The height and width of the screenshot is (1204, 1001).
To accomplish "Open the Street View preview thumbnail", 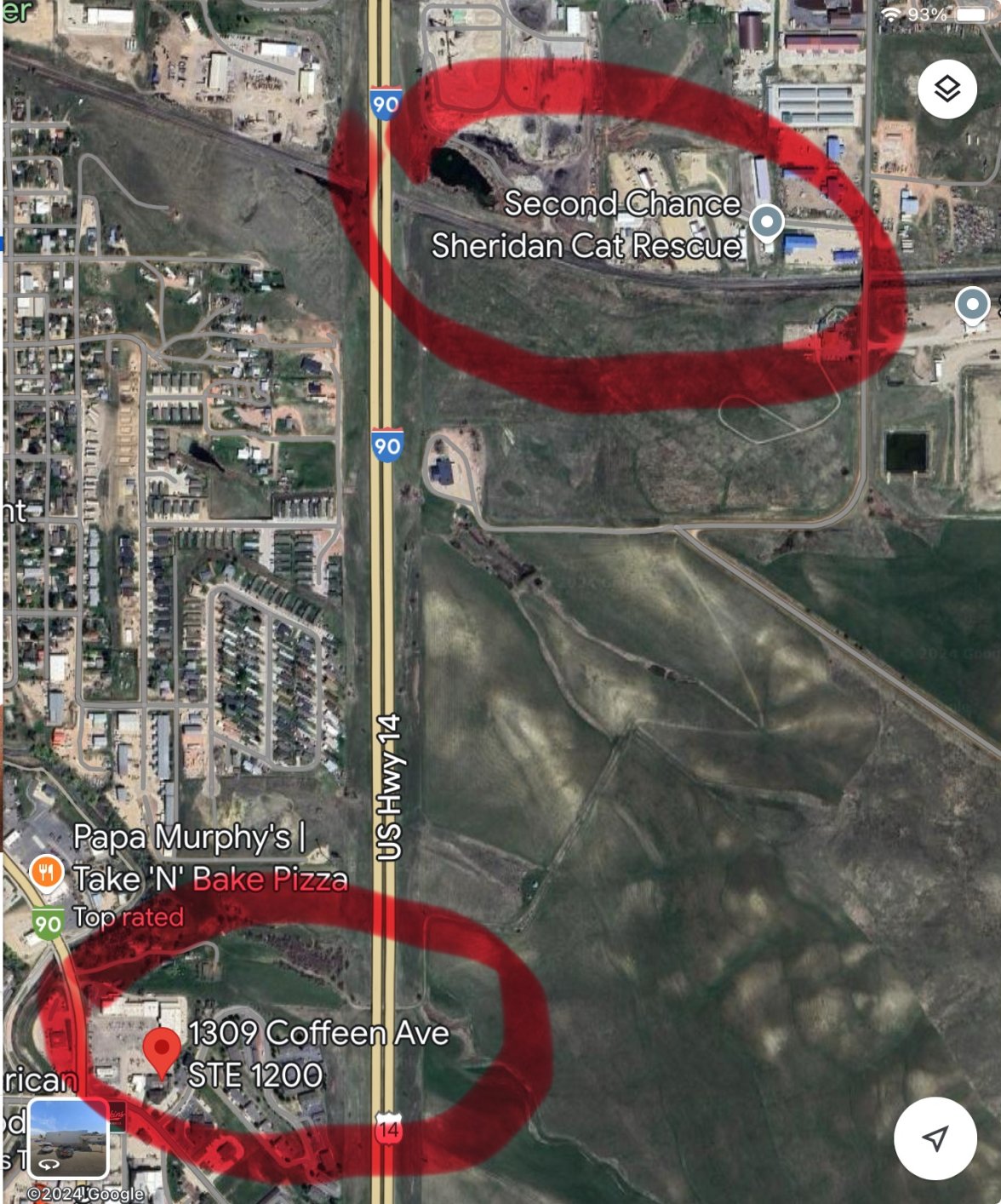I will 68,1138.
